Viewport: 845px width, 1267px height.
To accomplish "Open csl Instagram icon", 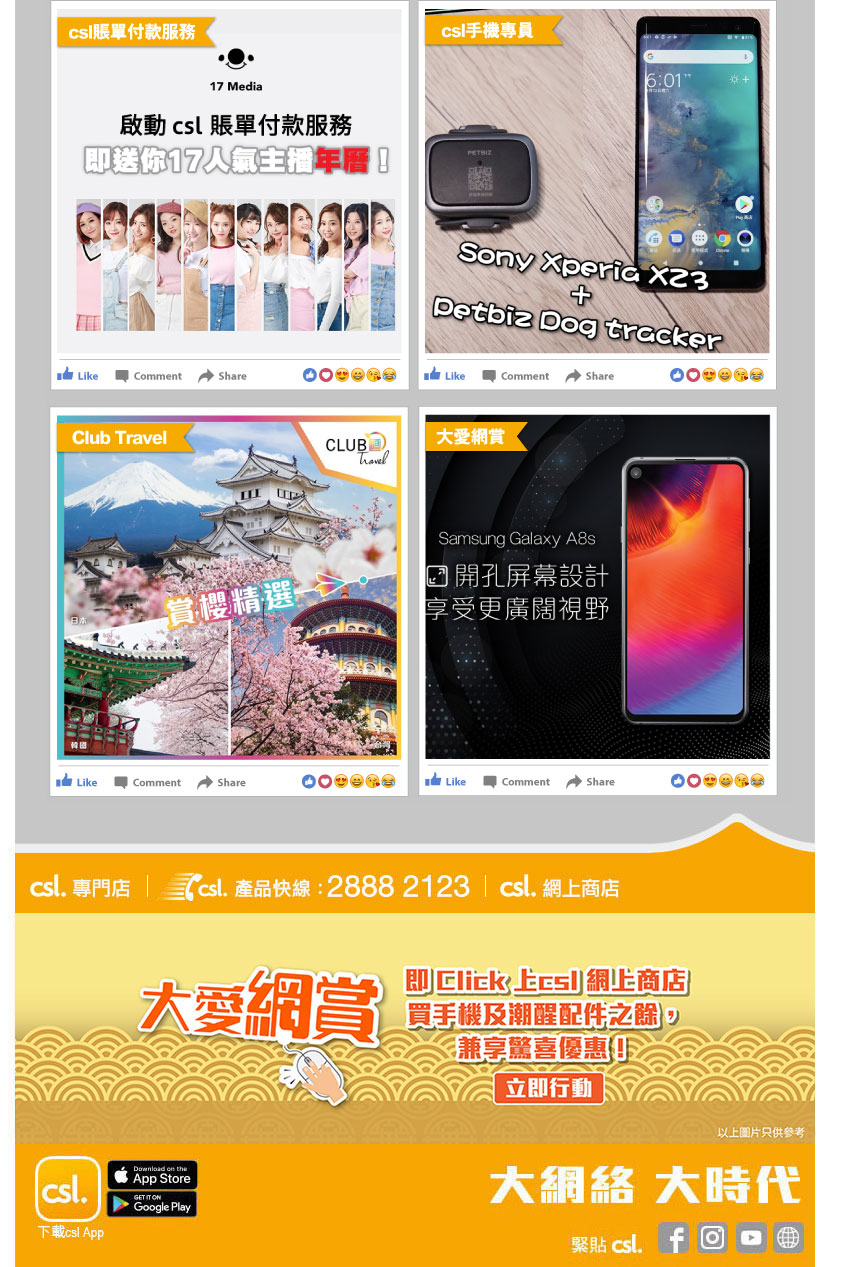I will pos(712,1238).
